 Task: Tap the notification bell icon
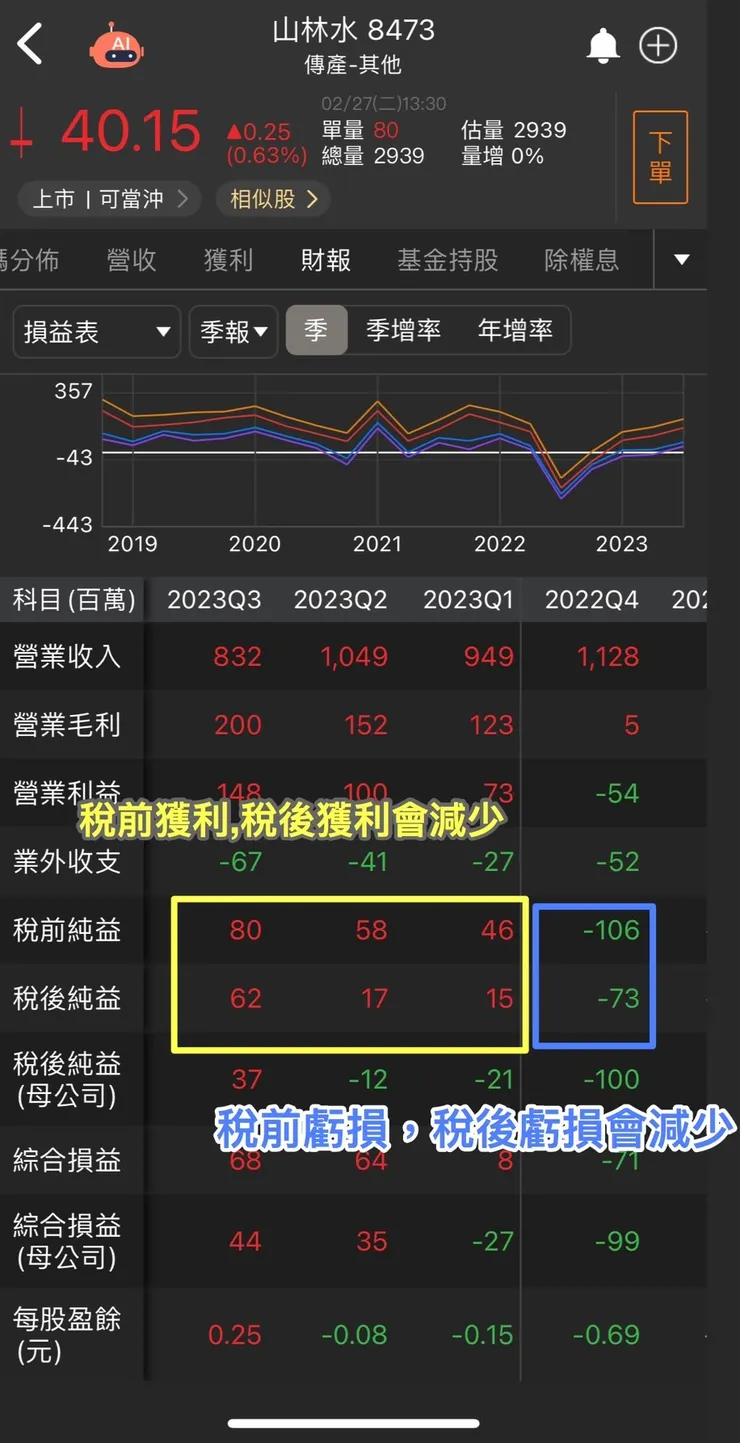point(603,44)
